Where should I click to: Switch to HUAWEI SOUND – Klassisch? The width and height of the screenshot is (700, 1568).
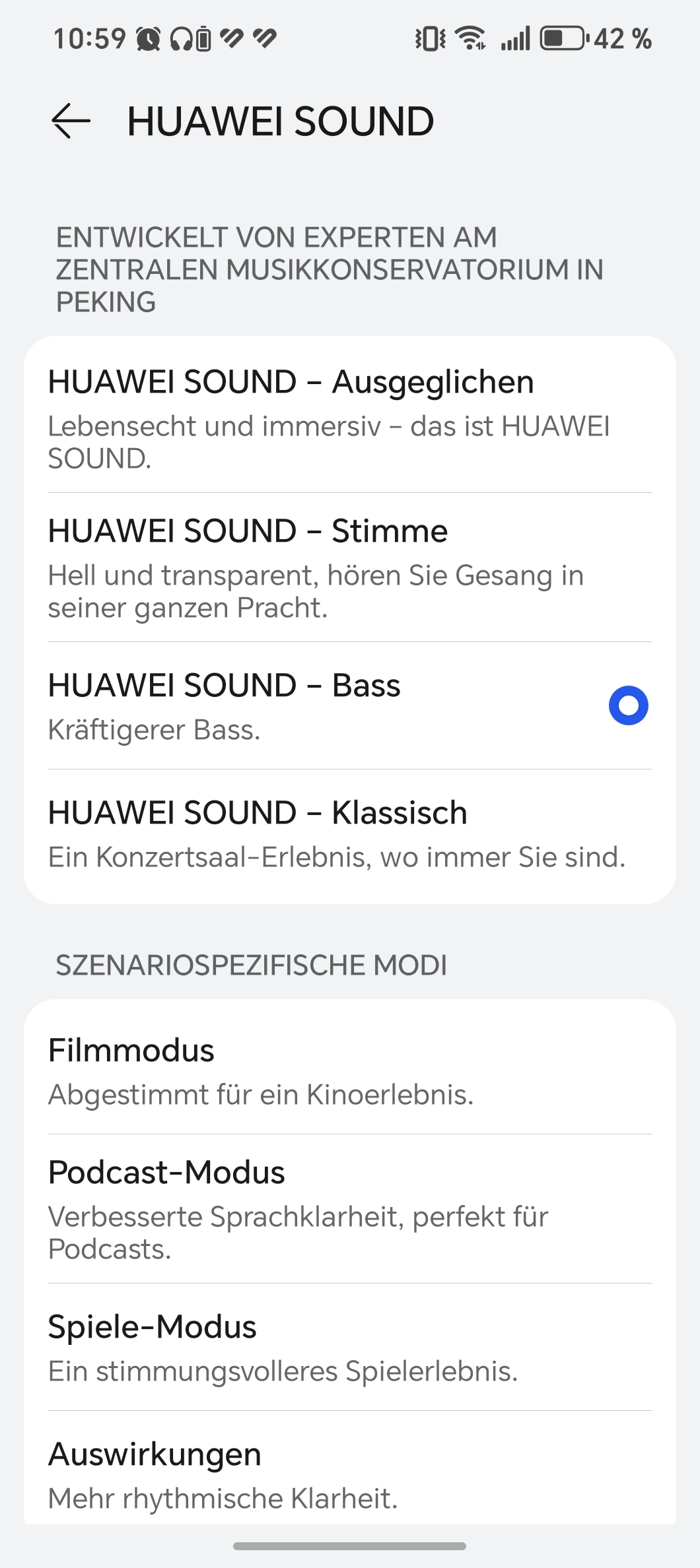click(349, 834)
